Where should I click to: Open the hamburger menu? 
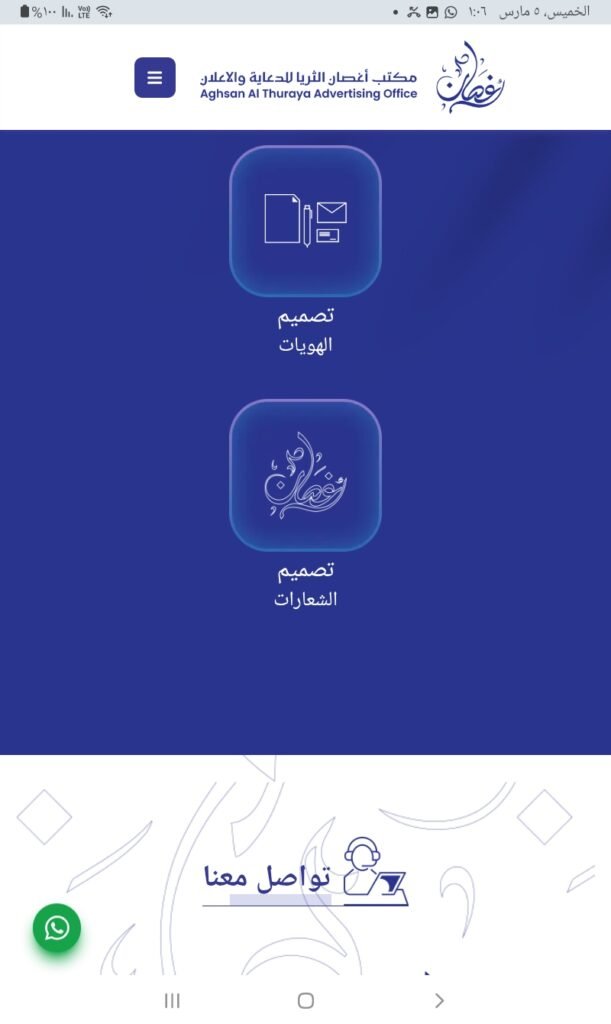155,78
